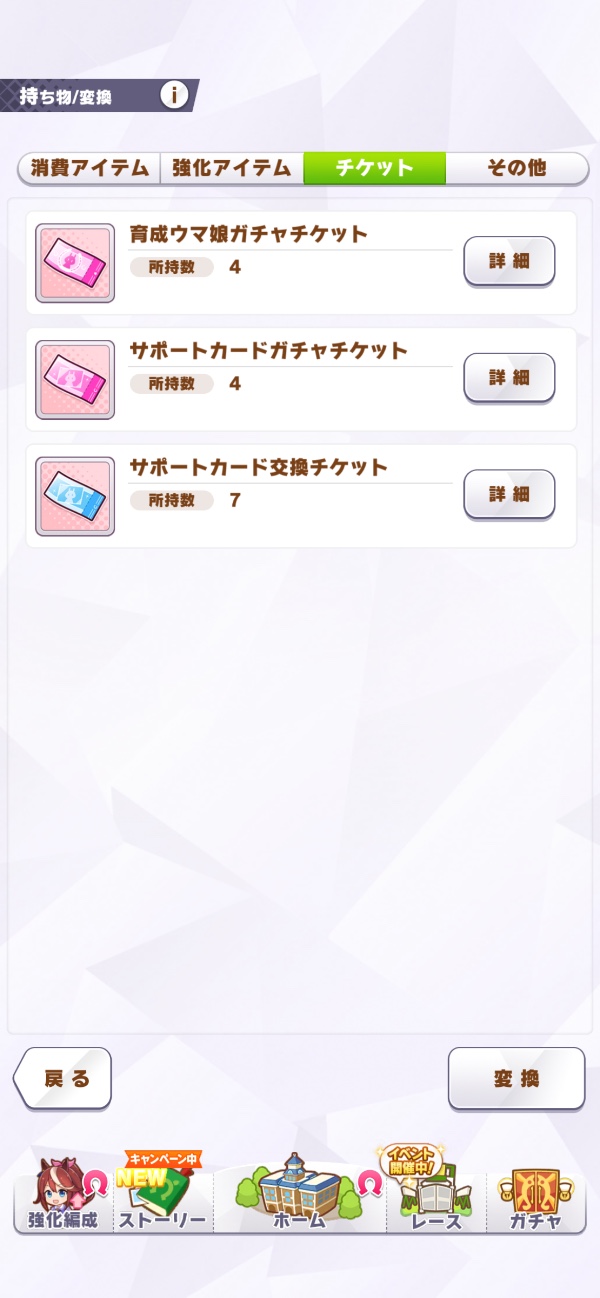The image size is (600, 1298).
Task: View 詳細 for 育成ウマ娘ガチャチケット
Action: (509, 262)
